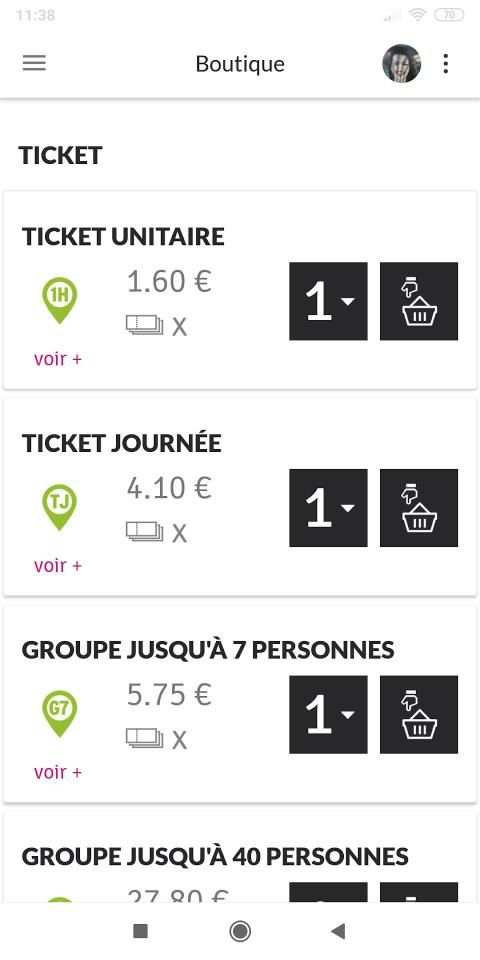
Task: Expand "voir +" under Ticket Unitaire
Action: click(x=58, y=359)
